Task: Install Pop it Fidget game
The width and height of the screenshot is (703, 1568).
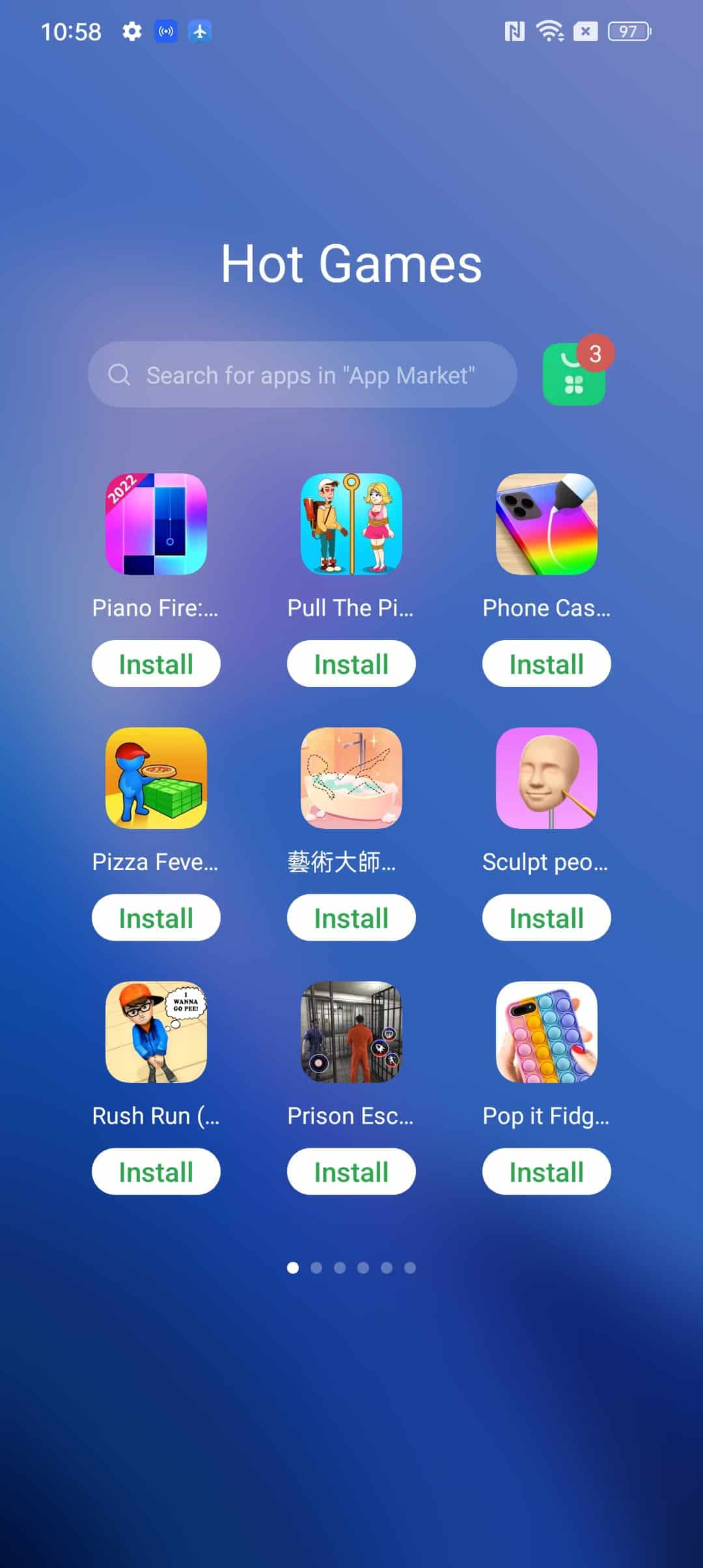Action: point(547,1171)
